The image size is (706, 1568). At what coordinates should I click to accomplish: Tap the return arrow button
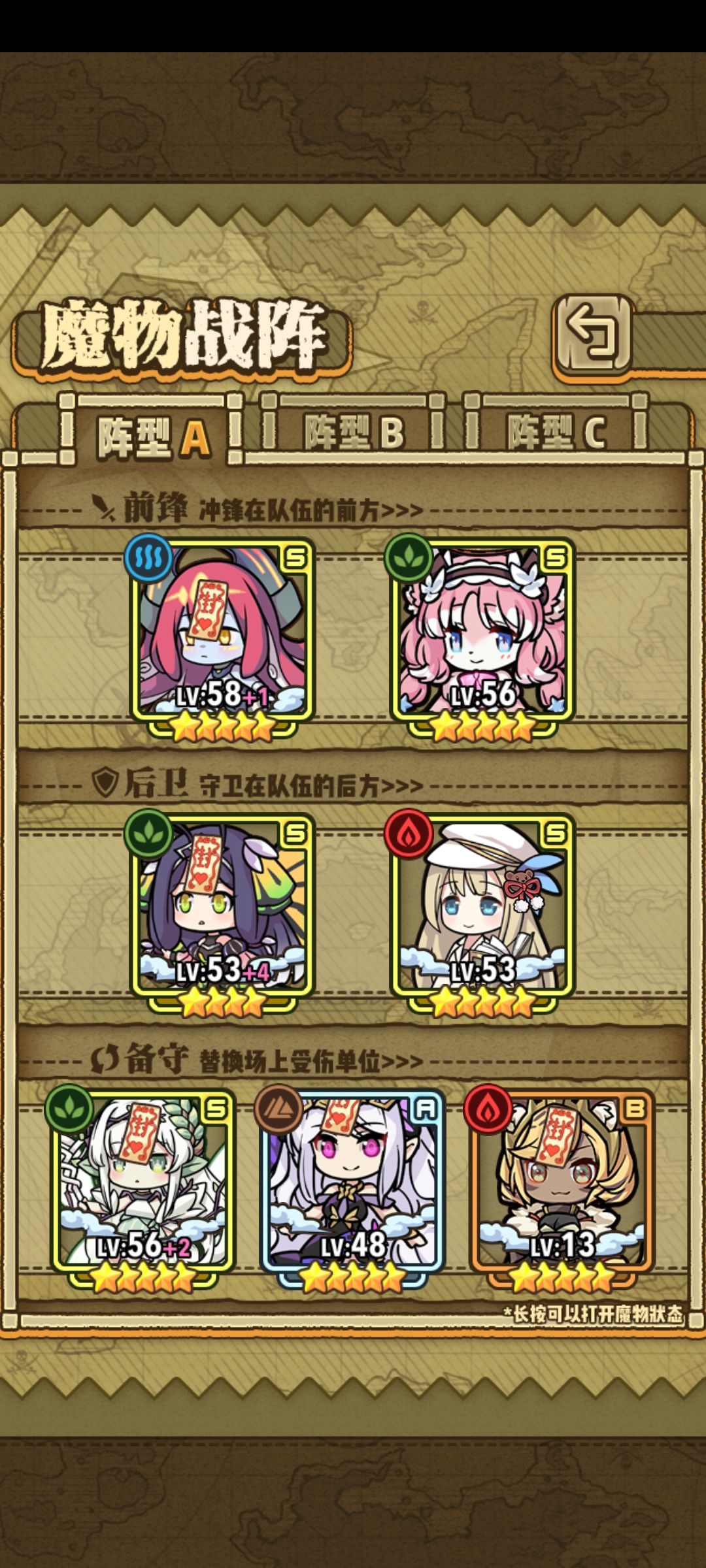coord(594,335)
